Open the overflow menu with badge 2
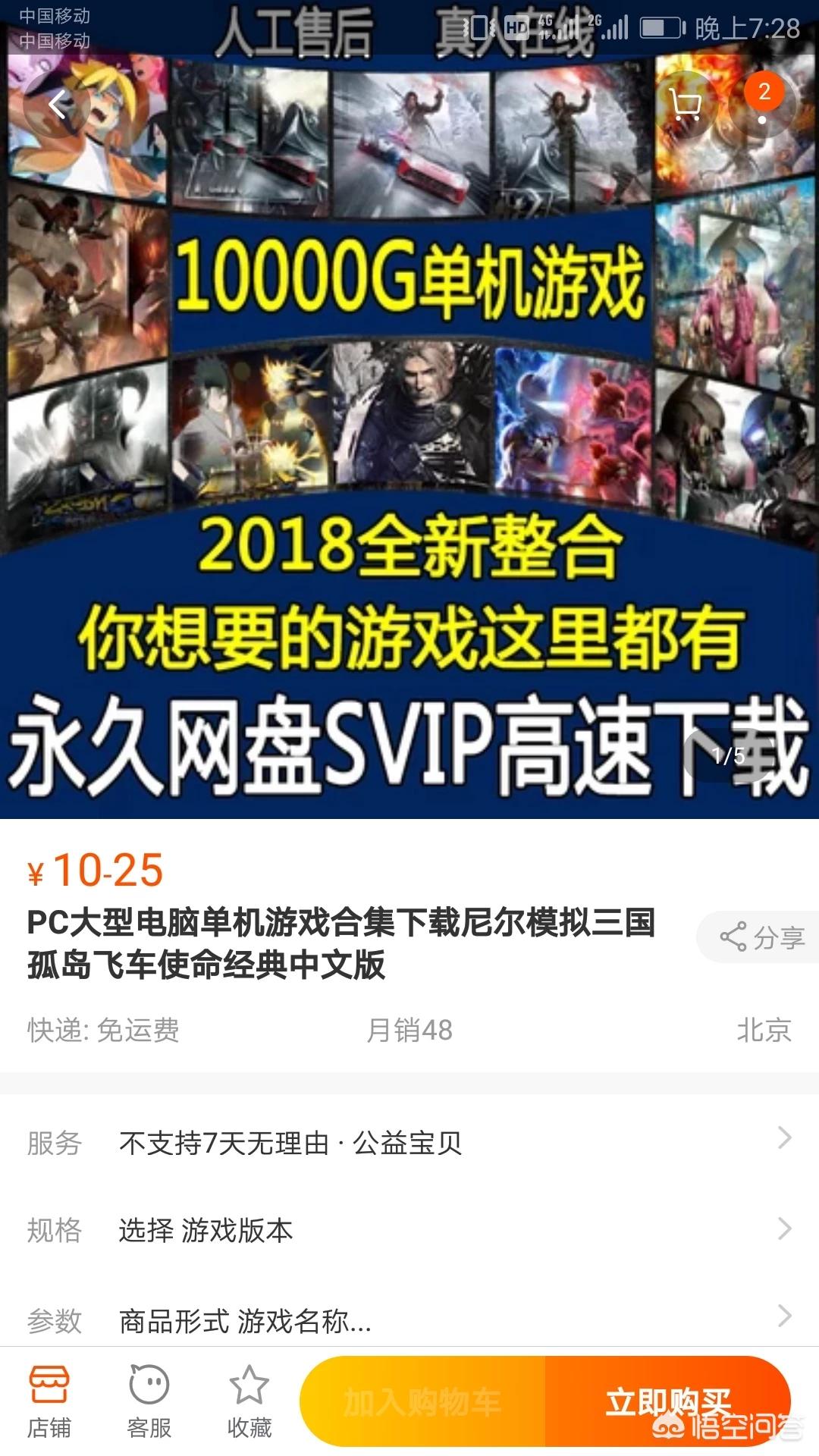Image resolution: width=819 pixels, height=1456 pixels. click(762, 105)
